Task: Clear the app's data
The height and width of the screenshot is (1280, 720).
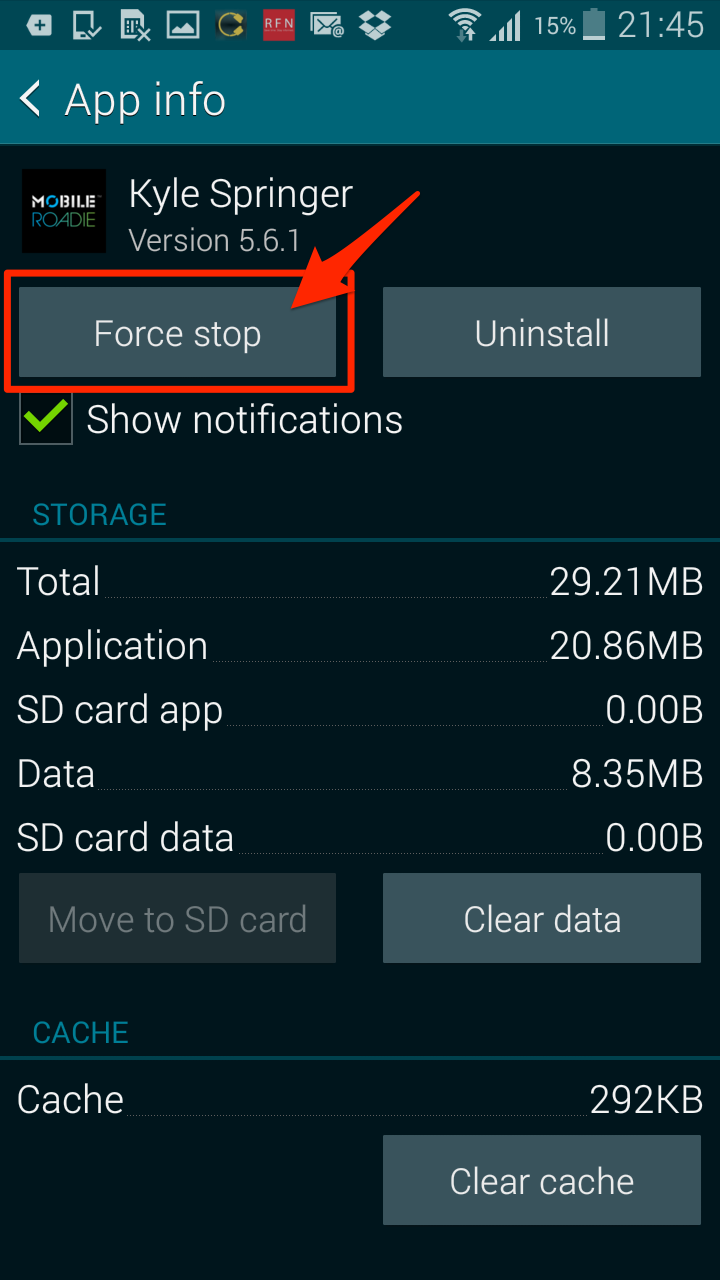Action: (x=541, y=919)
